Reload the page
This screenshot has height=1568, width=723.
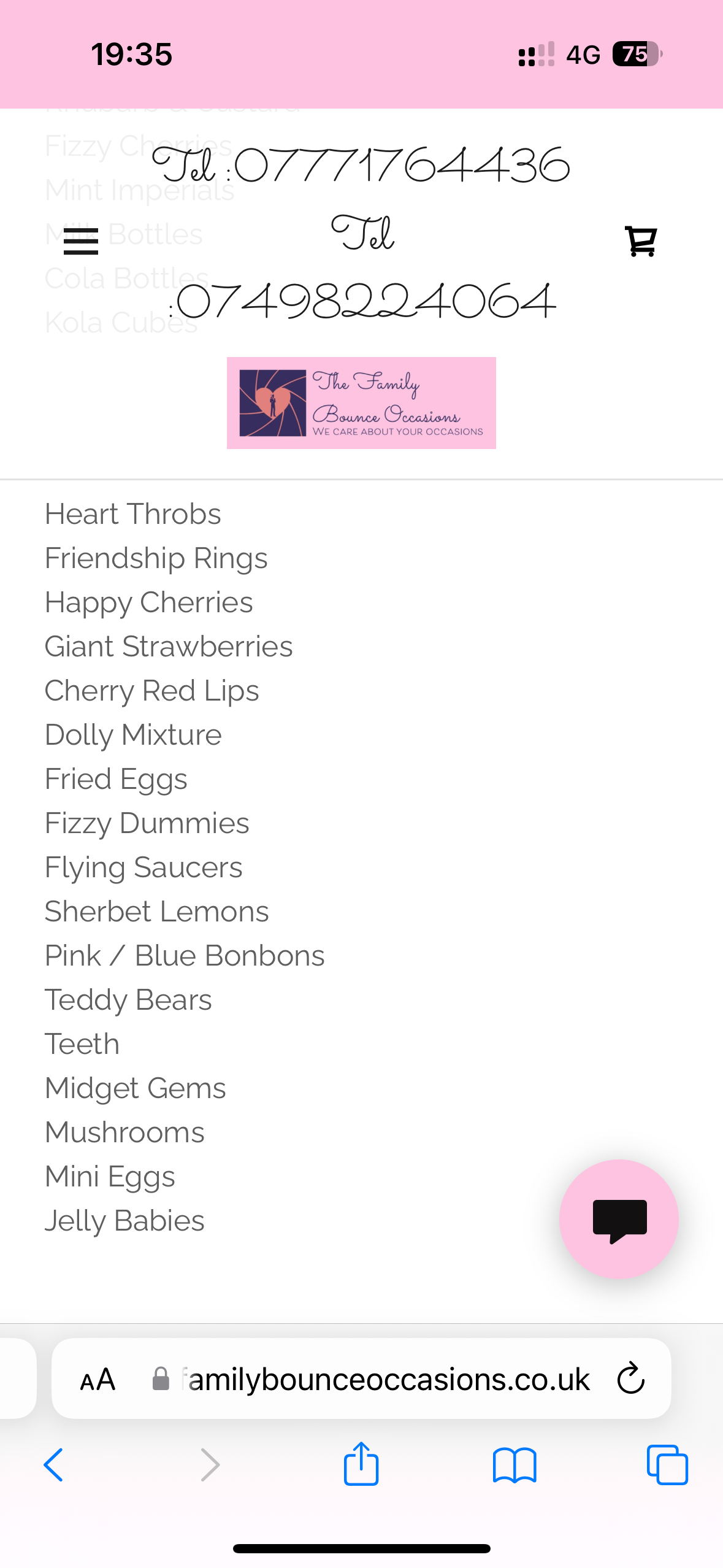pos(631,1378)
